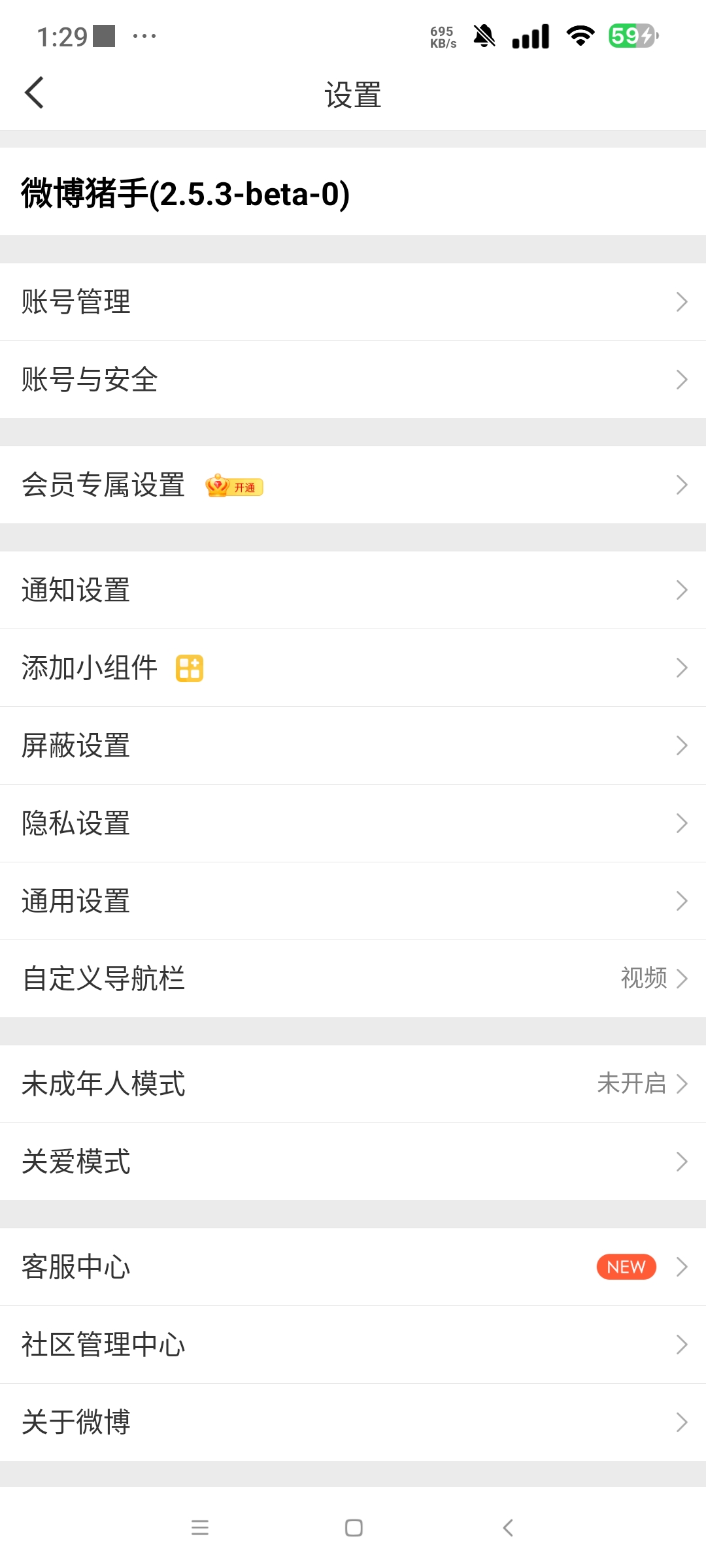The image size is (706, 1568).
Task: Open 自定义导航栏 showing 视频 option
Action: (x=353, y=979)
